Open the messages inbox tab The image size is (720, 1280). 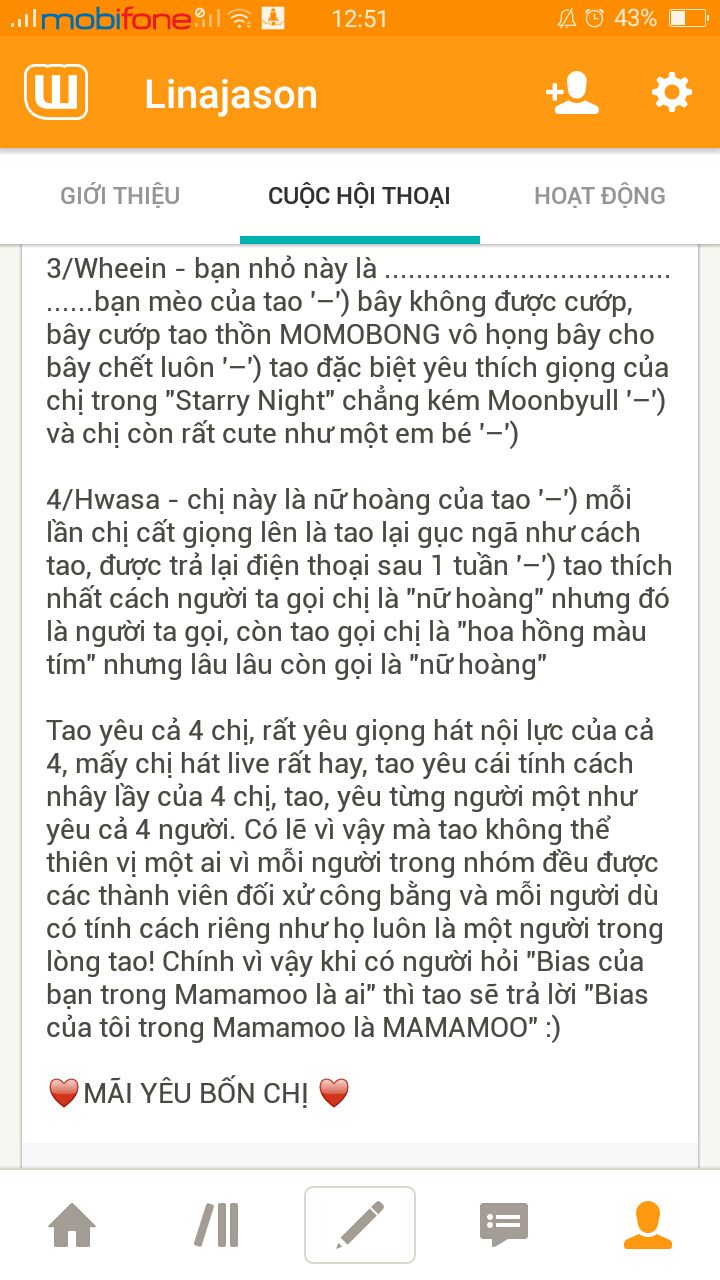click(x=503, y=1225)
